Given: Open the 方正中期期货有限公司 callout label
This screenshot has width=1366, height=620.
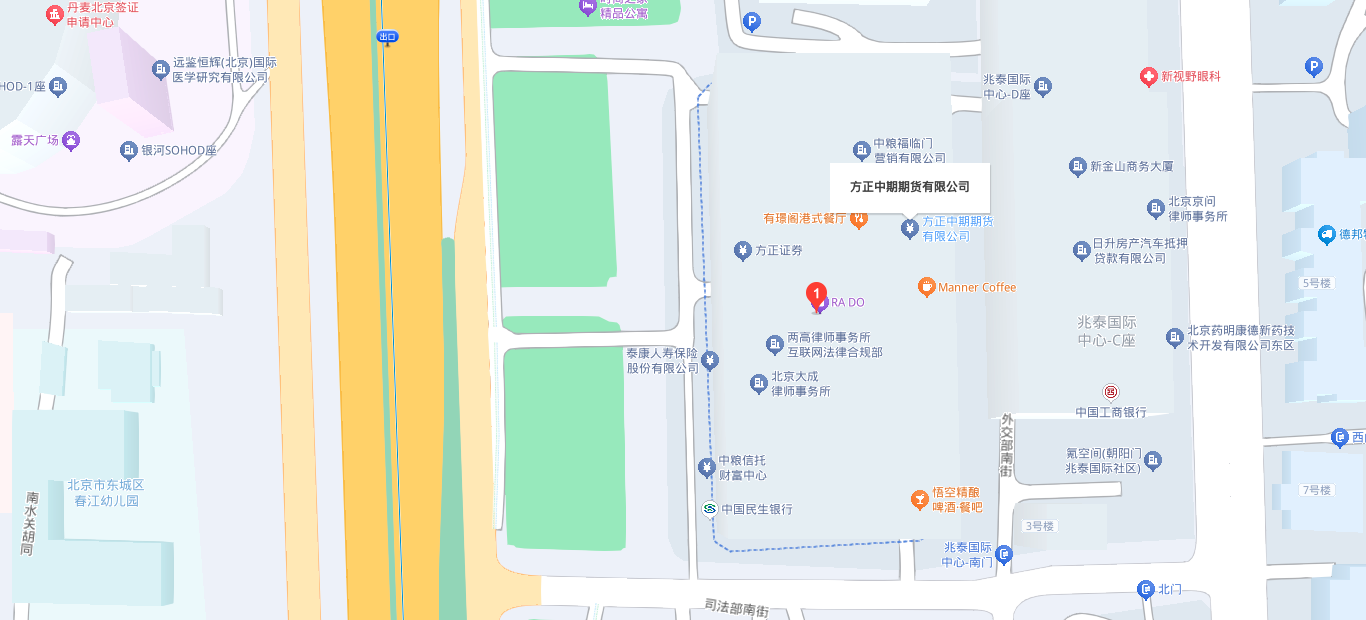Looking at the screenshot, I should coord(909,187).
